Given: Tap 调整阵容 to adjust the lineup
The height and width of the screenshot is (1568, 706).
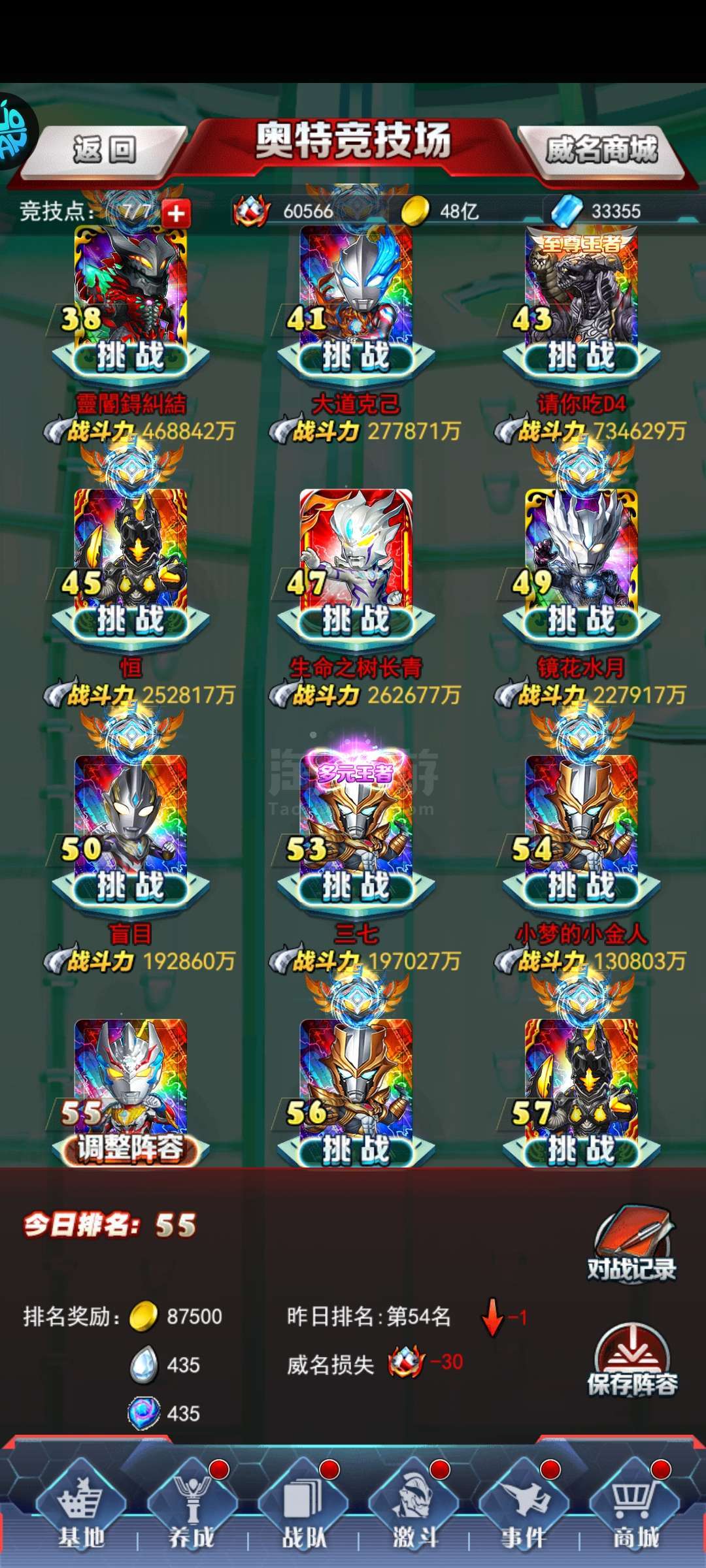Looking at the screenshot, I should click(130, 1149).
